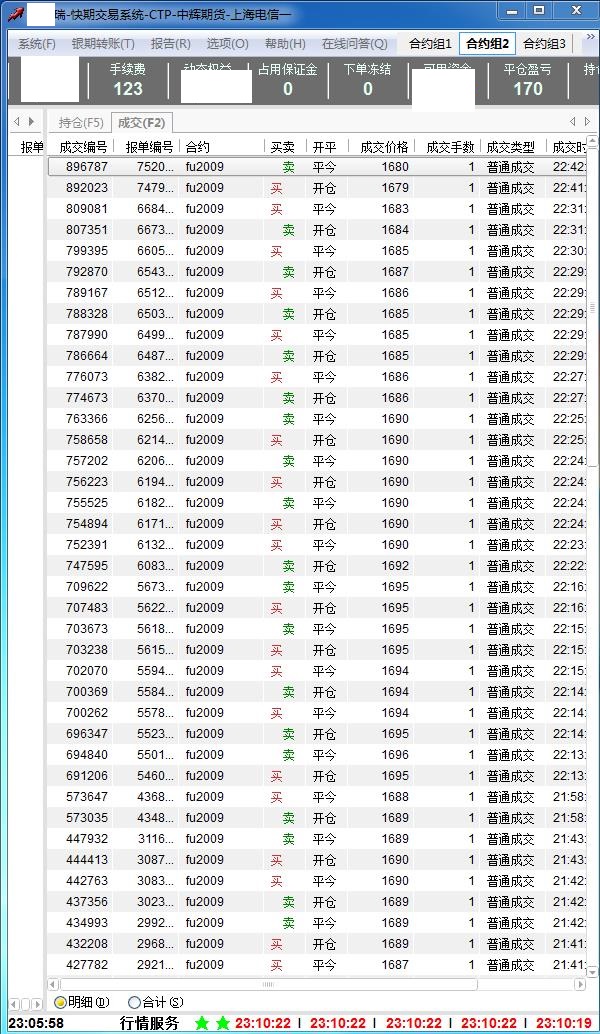Open the 银期转账(T) menu
The image size is (600, 1034).
click(x=103, y=44)
